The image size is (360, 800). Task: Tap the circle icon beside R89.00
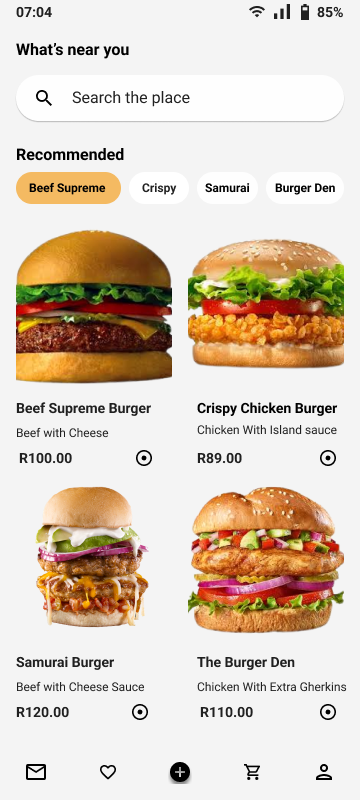(328, 458)
